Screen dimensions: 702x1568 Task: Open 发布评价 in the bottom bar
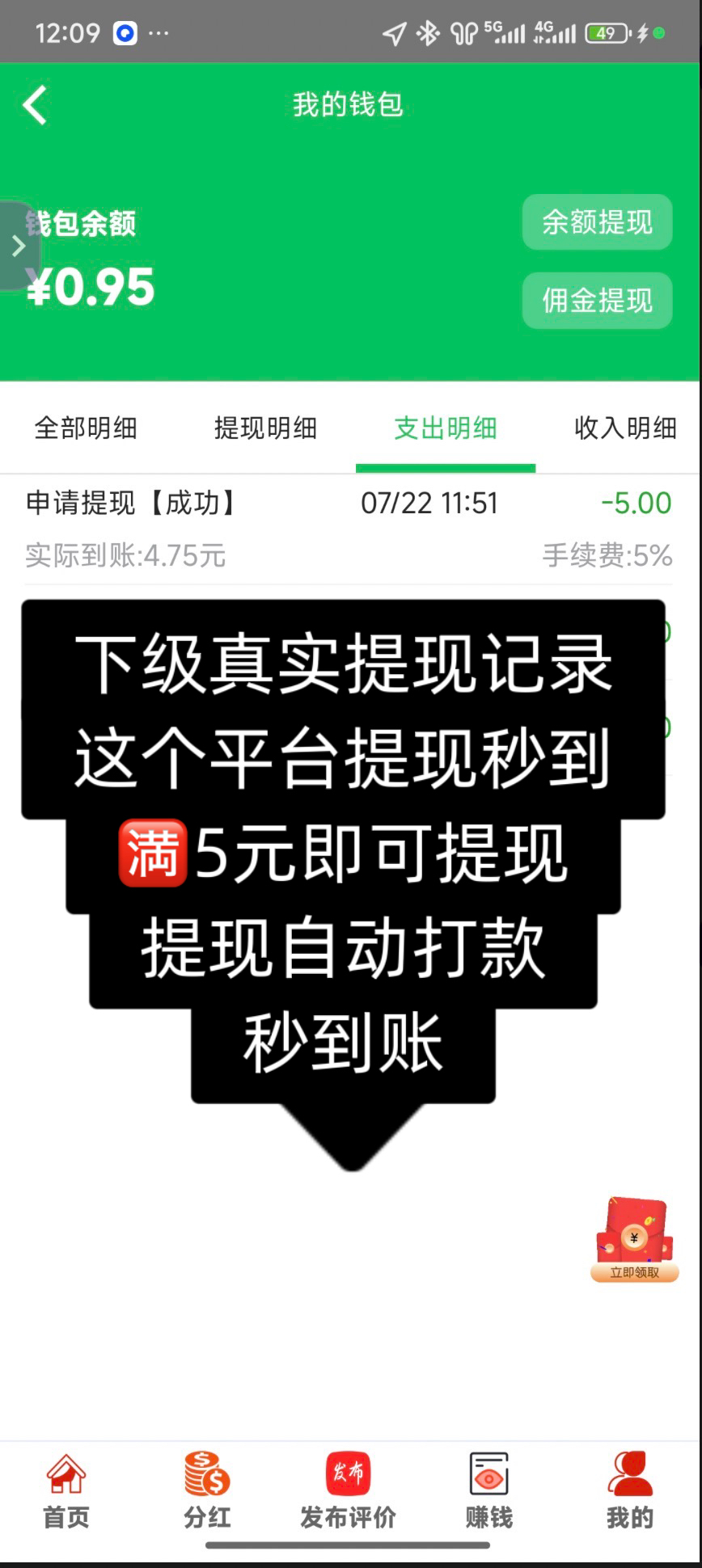[349, 1491]
